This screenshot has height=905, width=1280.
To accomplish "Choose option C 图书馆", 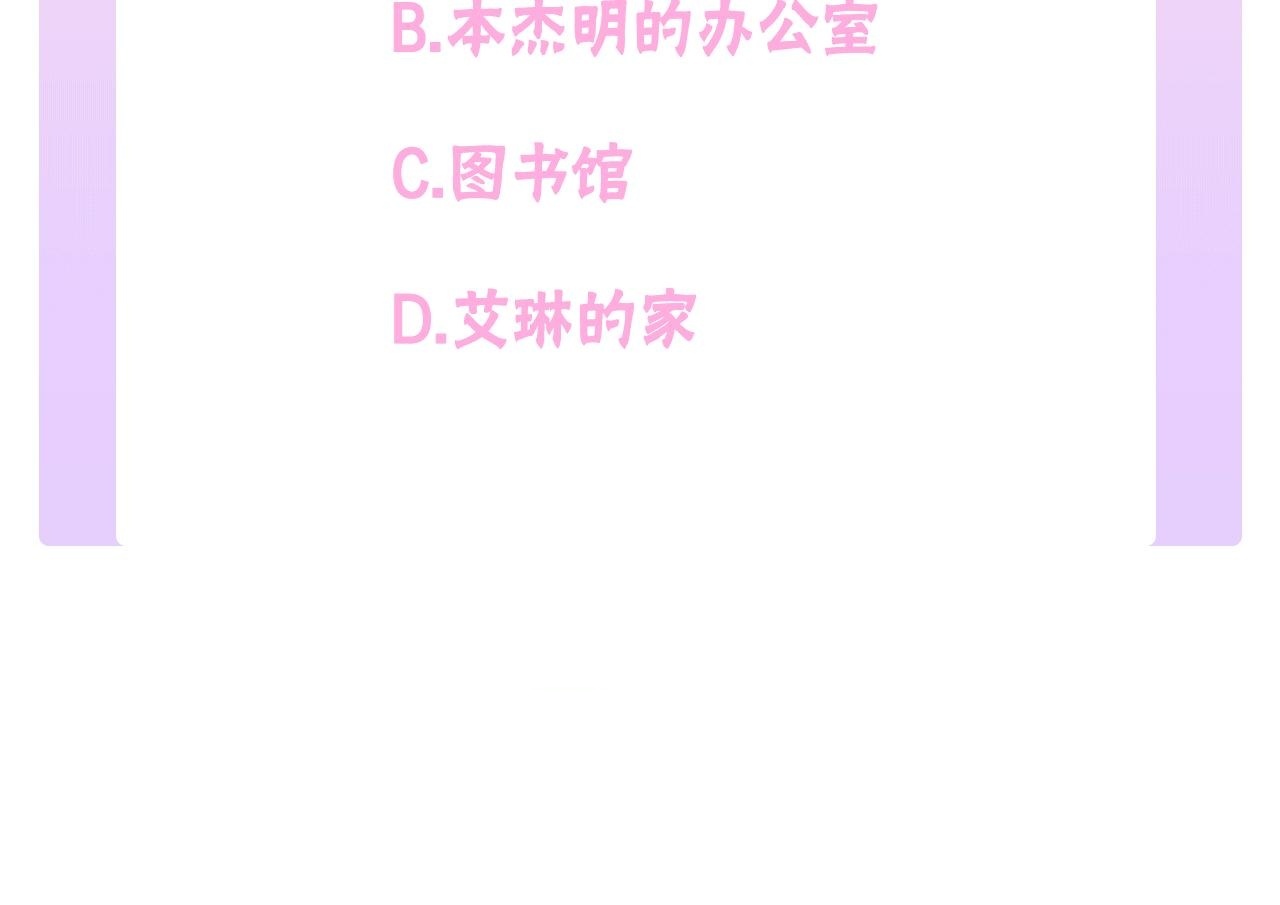I will 512,174.
